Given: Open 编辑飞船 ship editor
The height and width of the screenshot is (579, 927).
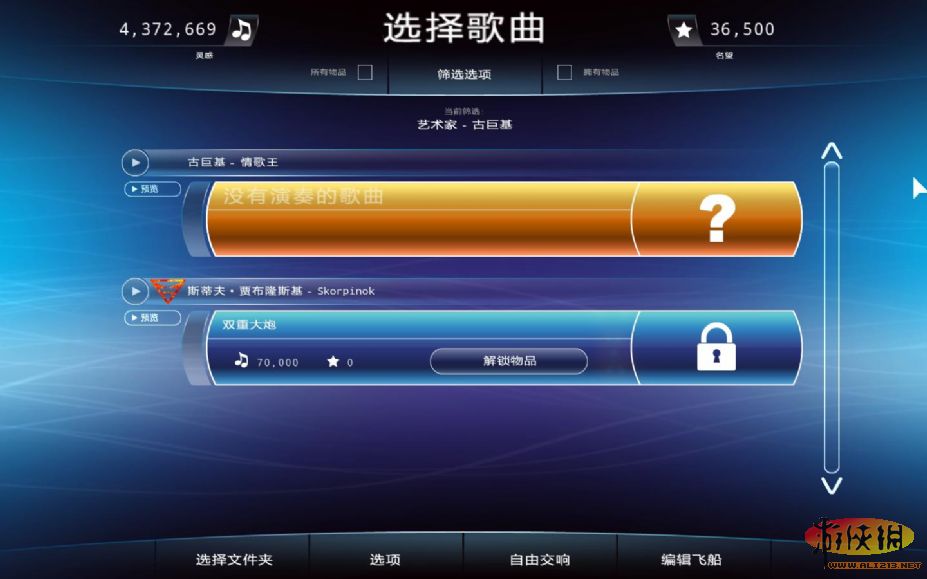Looking at the screenshot, I should (x=691, y=559).
